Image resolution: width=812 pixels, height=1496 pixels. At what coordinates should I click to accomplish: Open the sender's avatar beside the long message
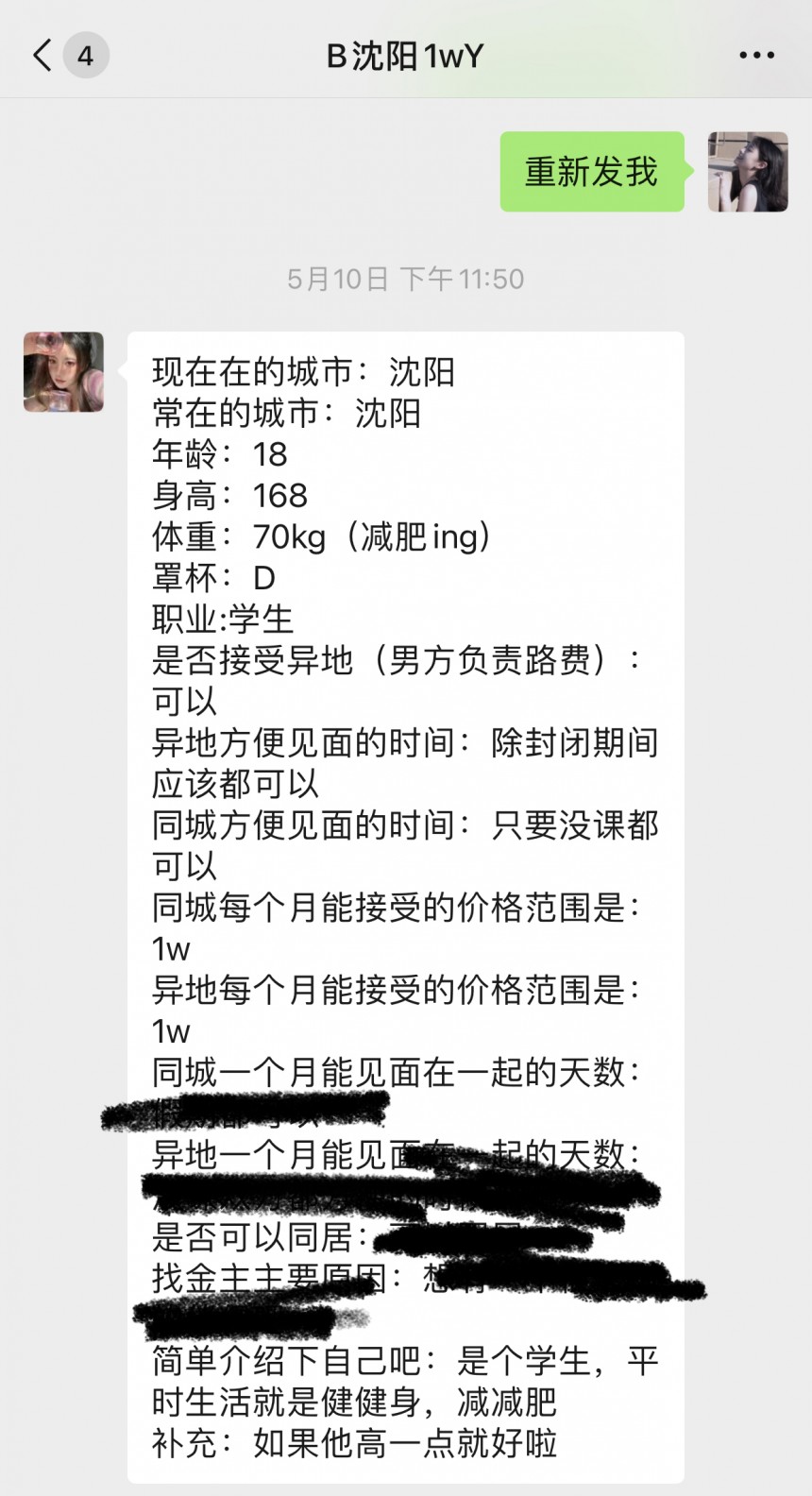(64, 372)
